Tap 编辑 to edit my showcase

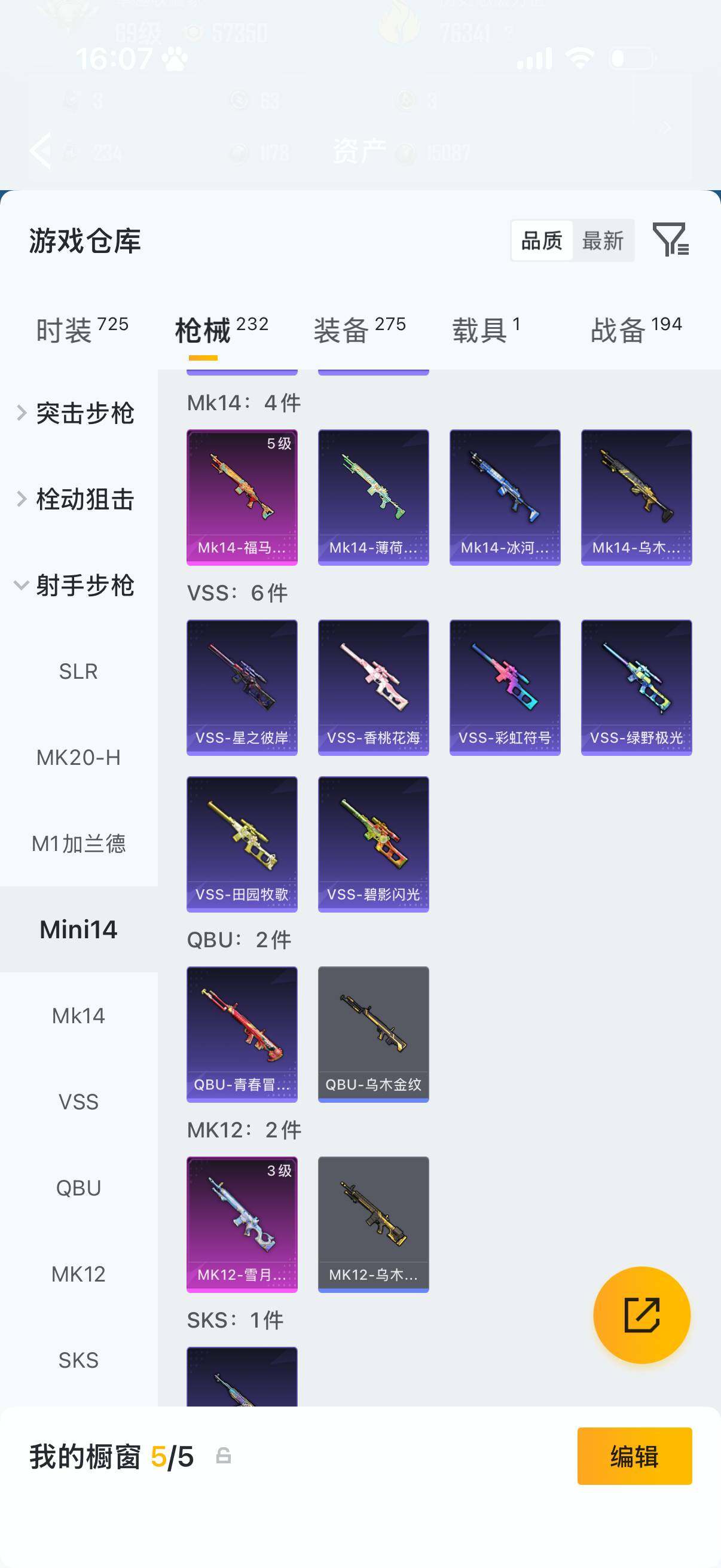pyautogui.click(x=634, y=1456)
